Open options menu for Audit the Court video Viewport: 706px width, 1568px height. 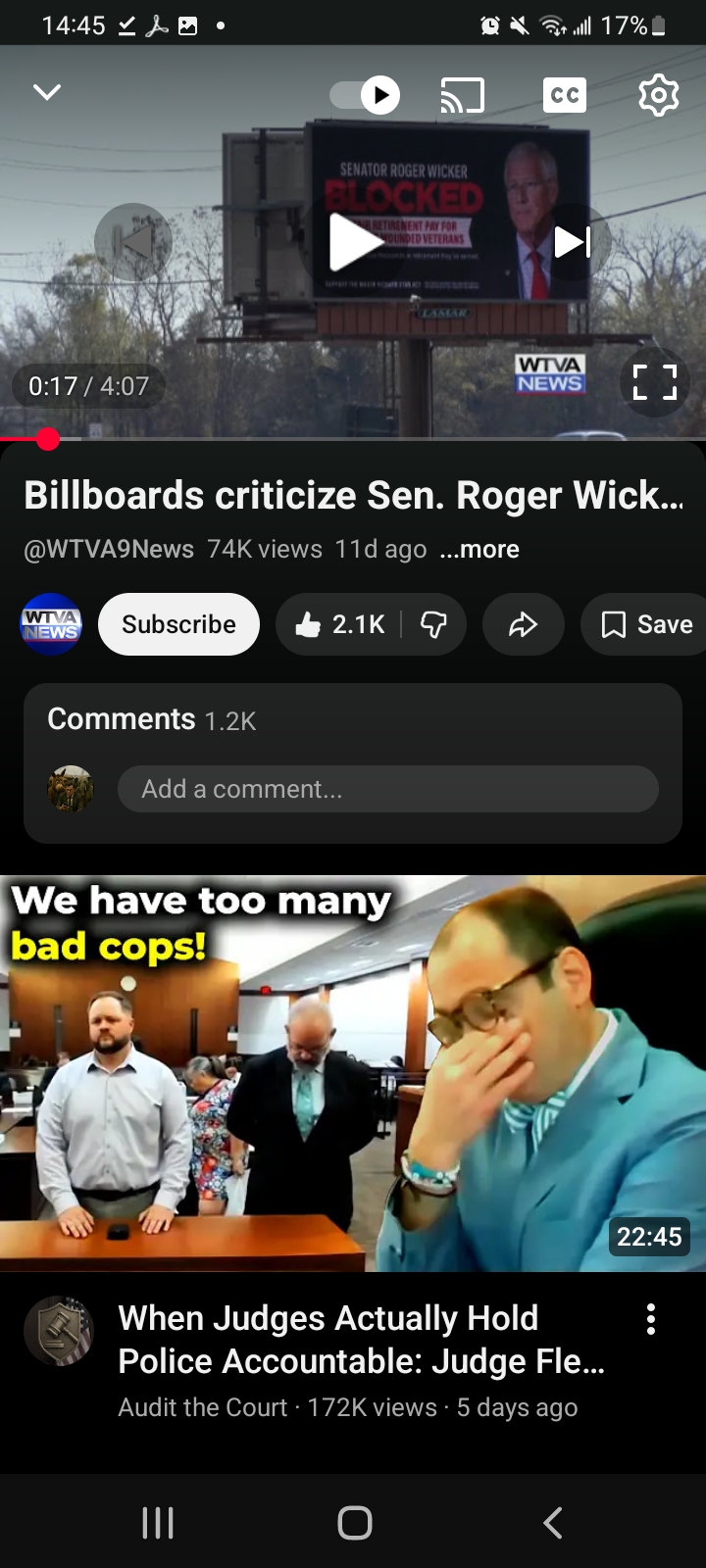651,1320
